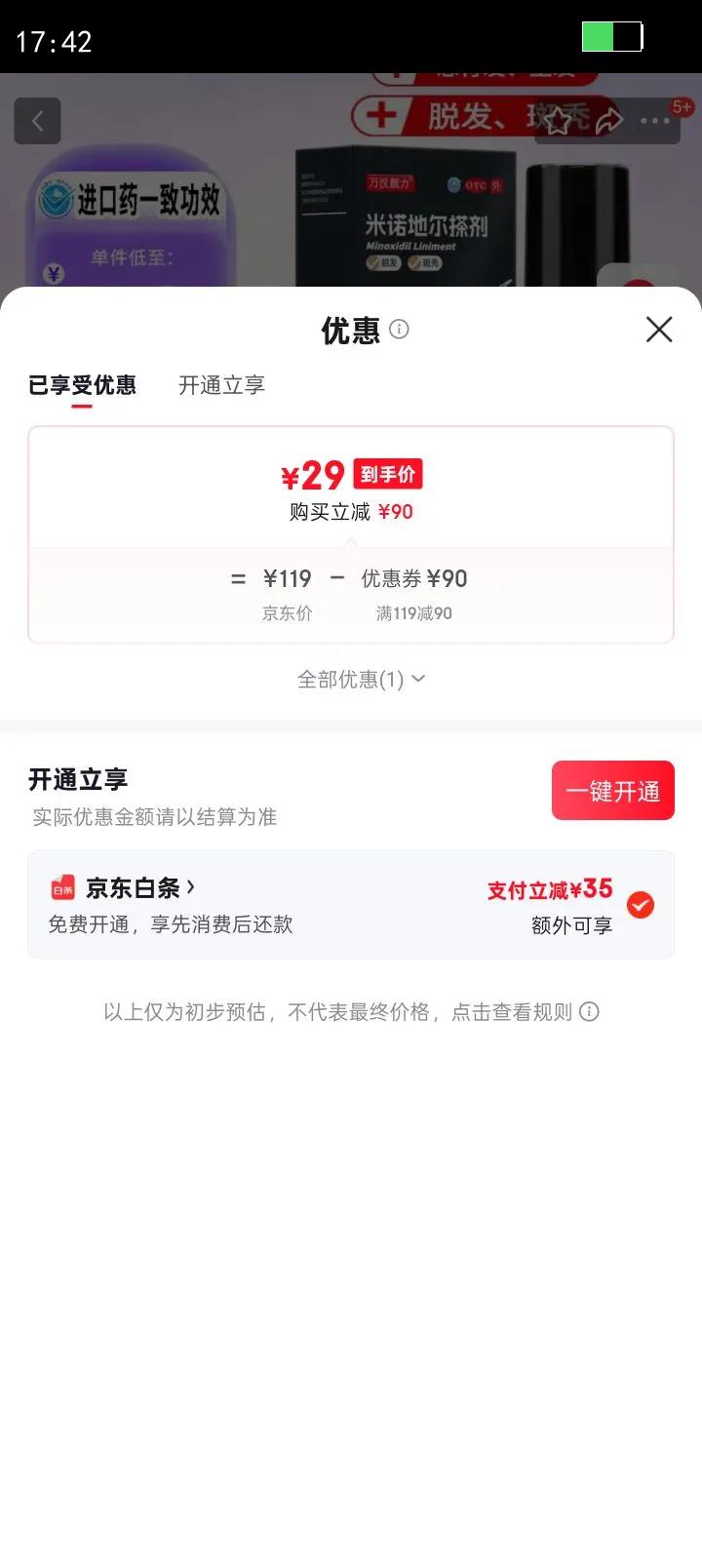Switch to the 开通立享 tab

click(x=221, y=385)
